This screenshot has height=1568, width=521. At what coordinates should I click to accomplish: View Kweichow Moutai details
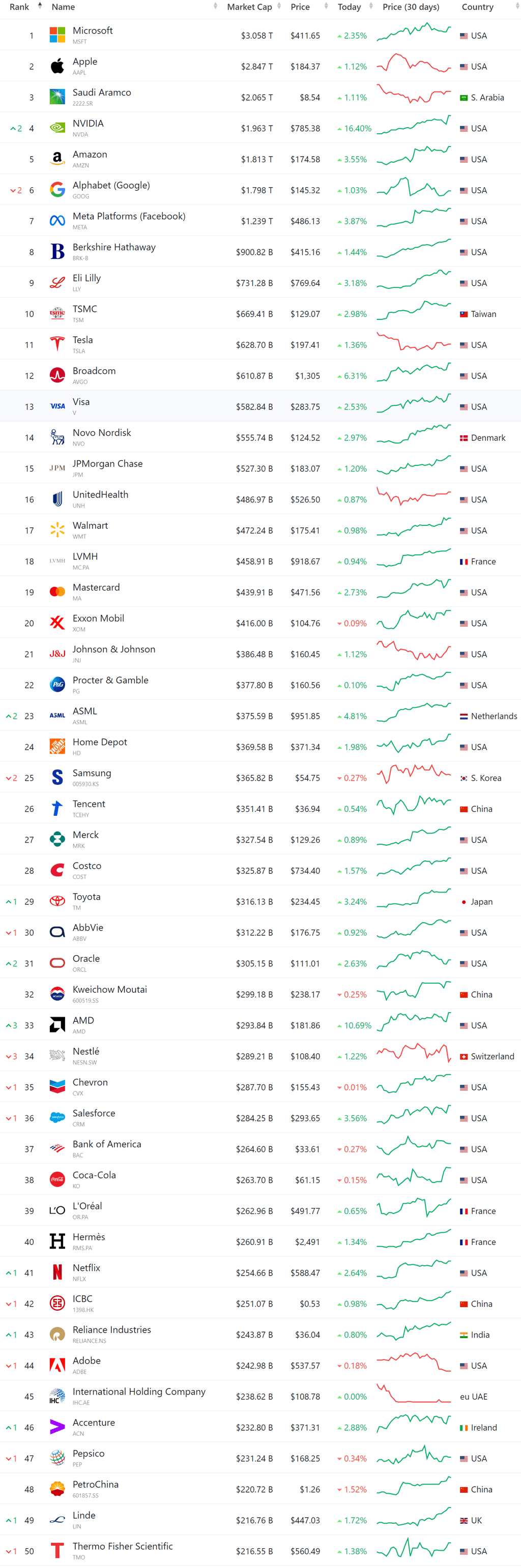click(x=109, y=989)
